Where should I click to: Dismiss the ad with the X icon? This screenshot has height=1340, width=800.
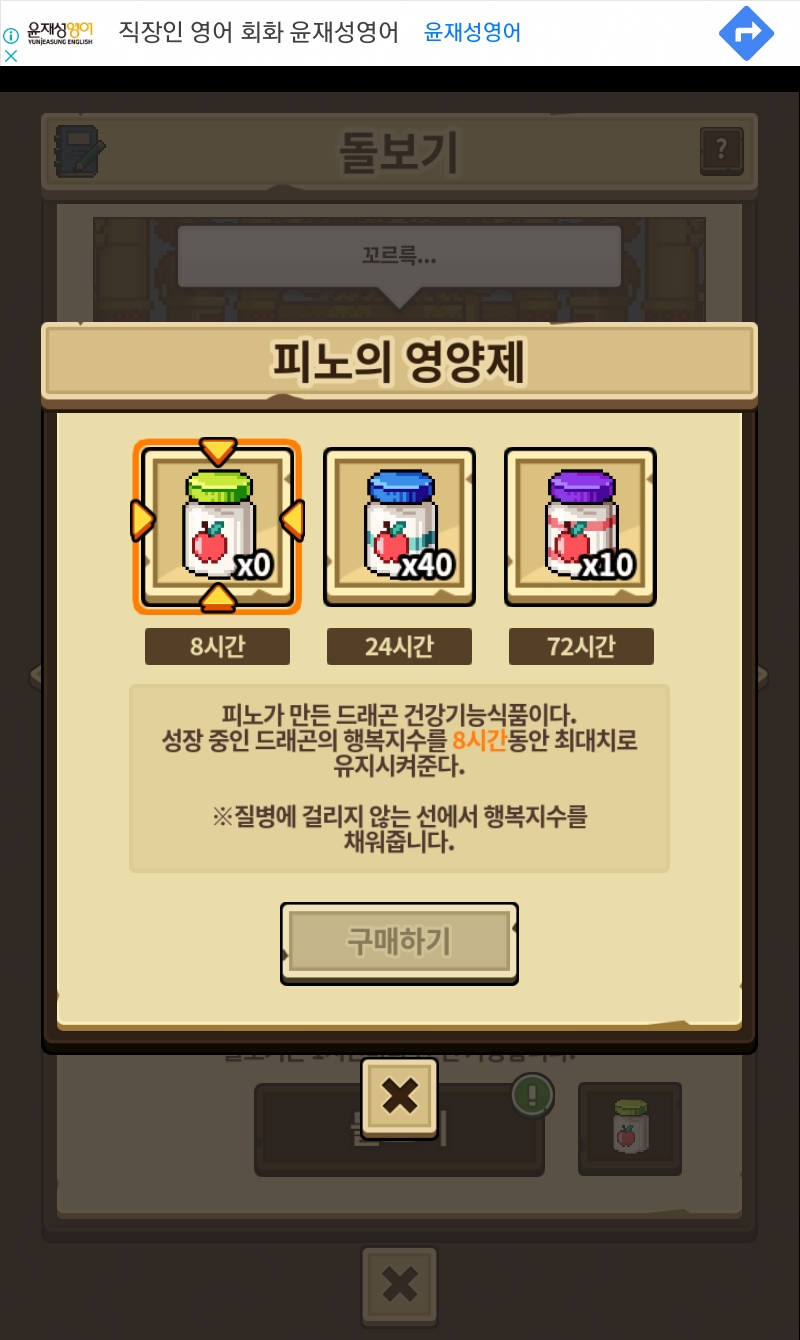click(11, 56)
